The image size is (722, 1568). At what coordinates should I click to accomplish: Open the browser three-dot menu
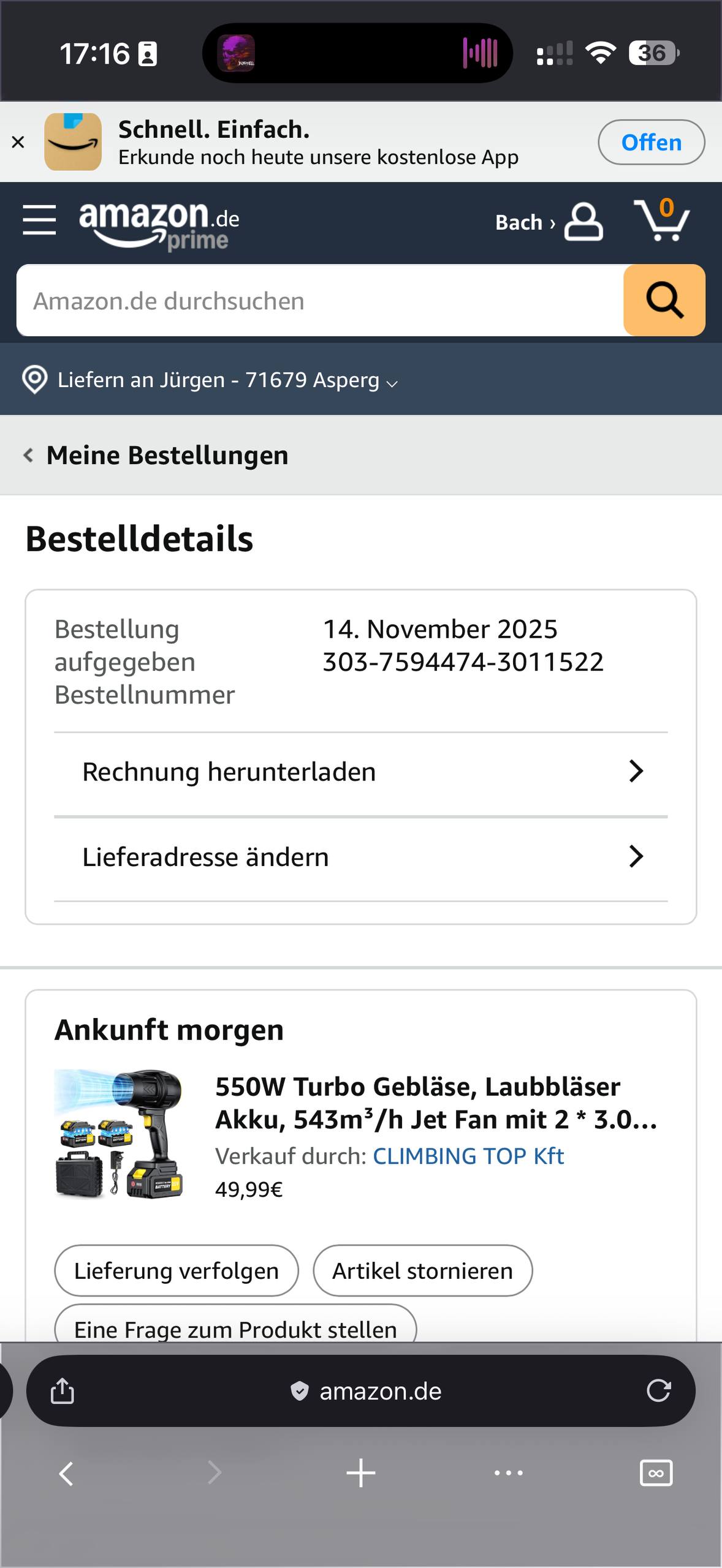(x=509, y=1473)
